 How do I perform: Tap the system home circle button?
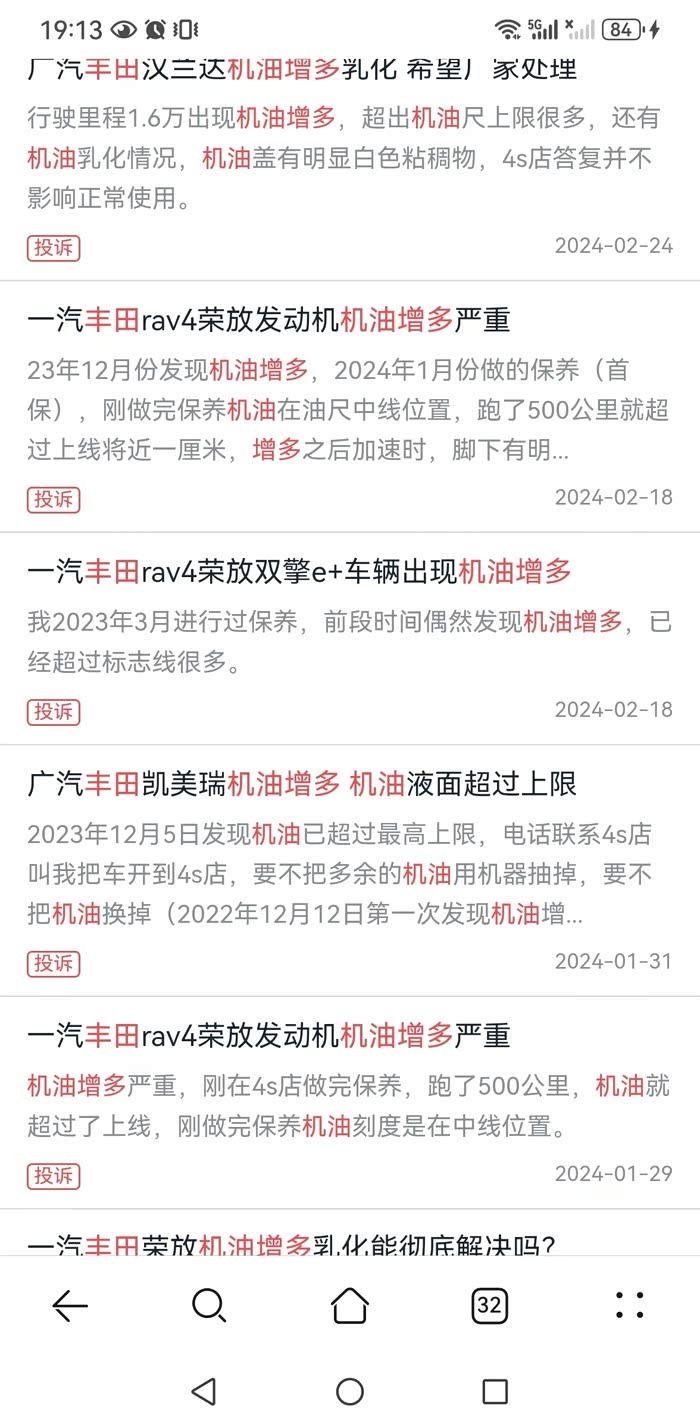[x=350, y=1391]
